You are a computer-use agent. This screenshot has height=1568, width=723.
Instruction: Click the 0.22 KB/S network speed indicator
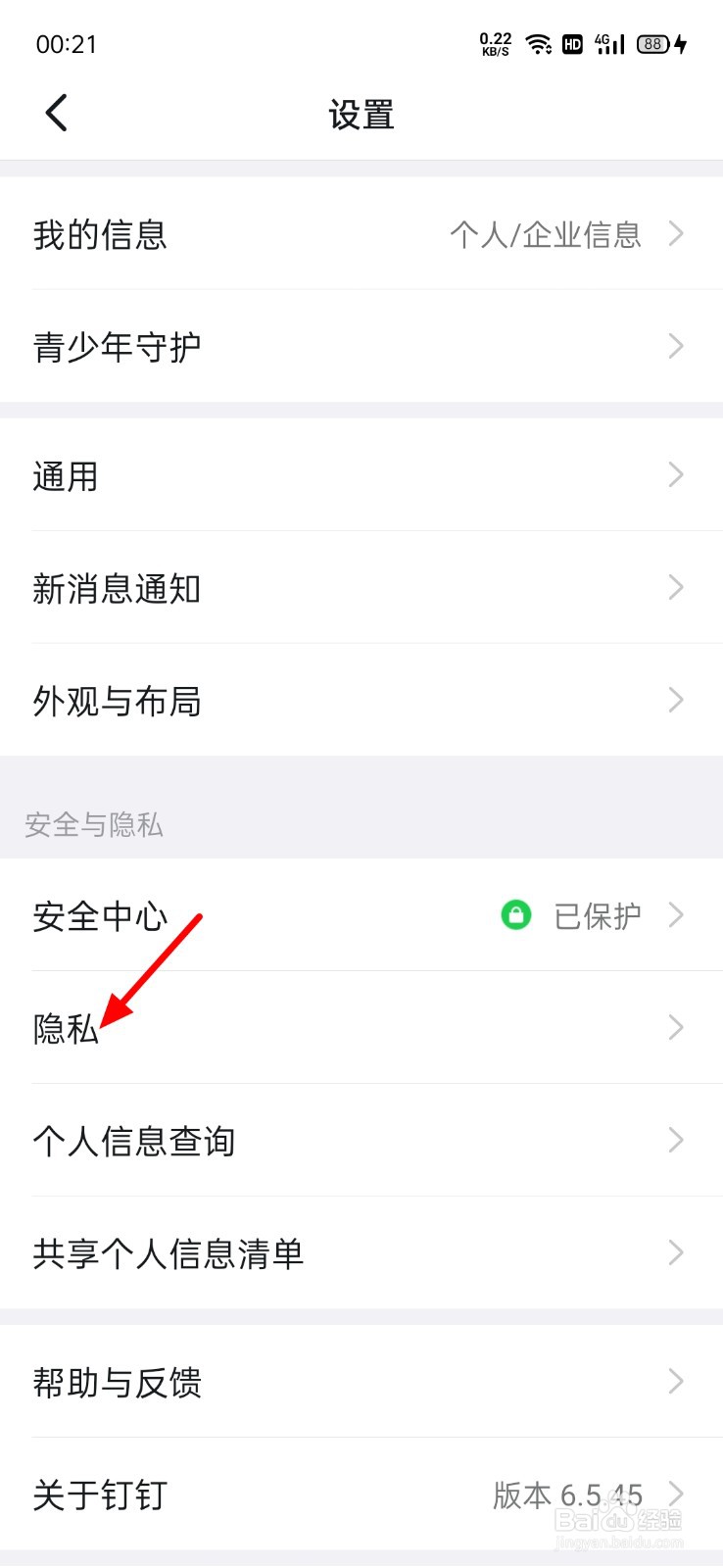(x=495, y=43)
